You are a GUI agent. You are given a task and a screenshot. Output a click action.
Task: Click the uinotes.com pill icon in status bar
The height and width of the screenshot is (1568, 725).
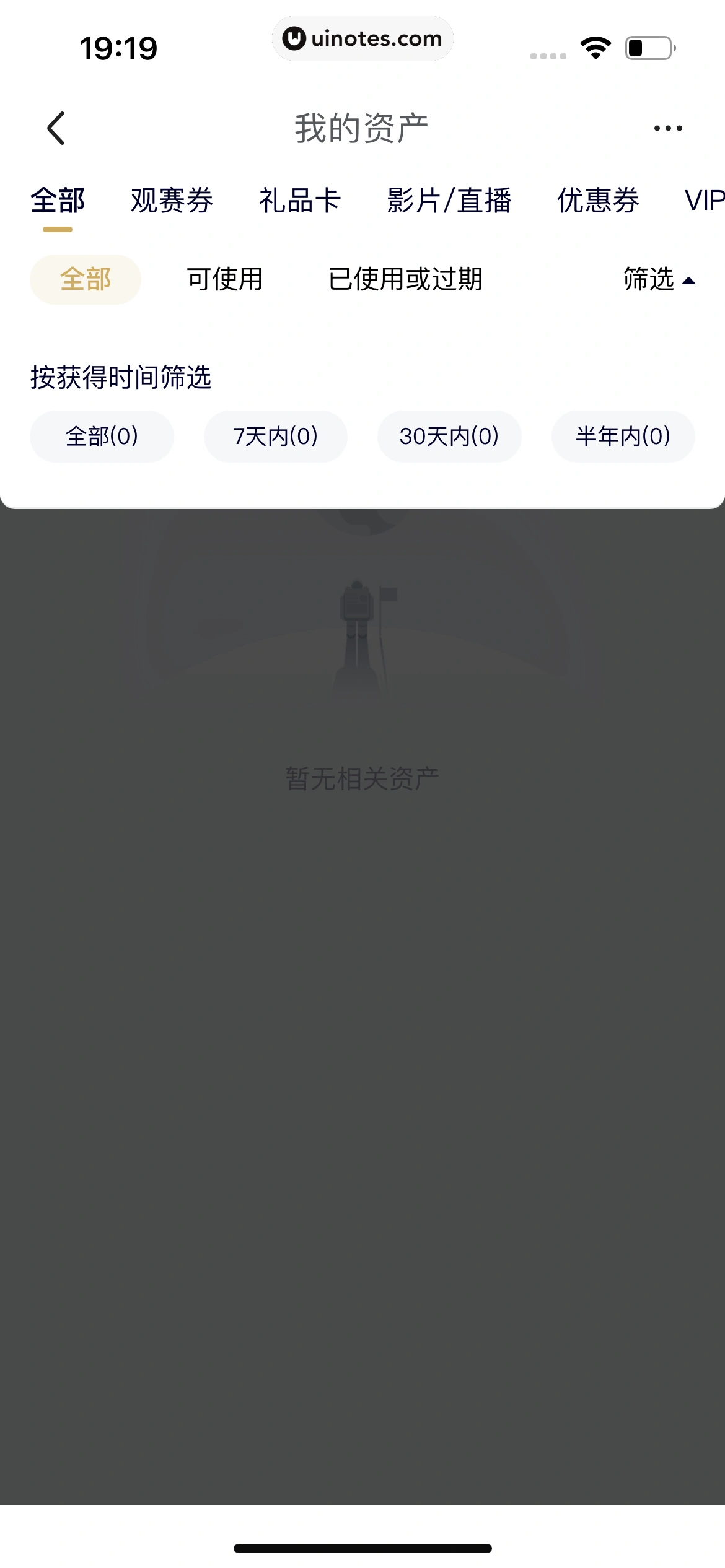[x=362, y=38]
